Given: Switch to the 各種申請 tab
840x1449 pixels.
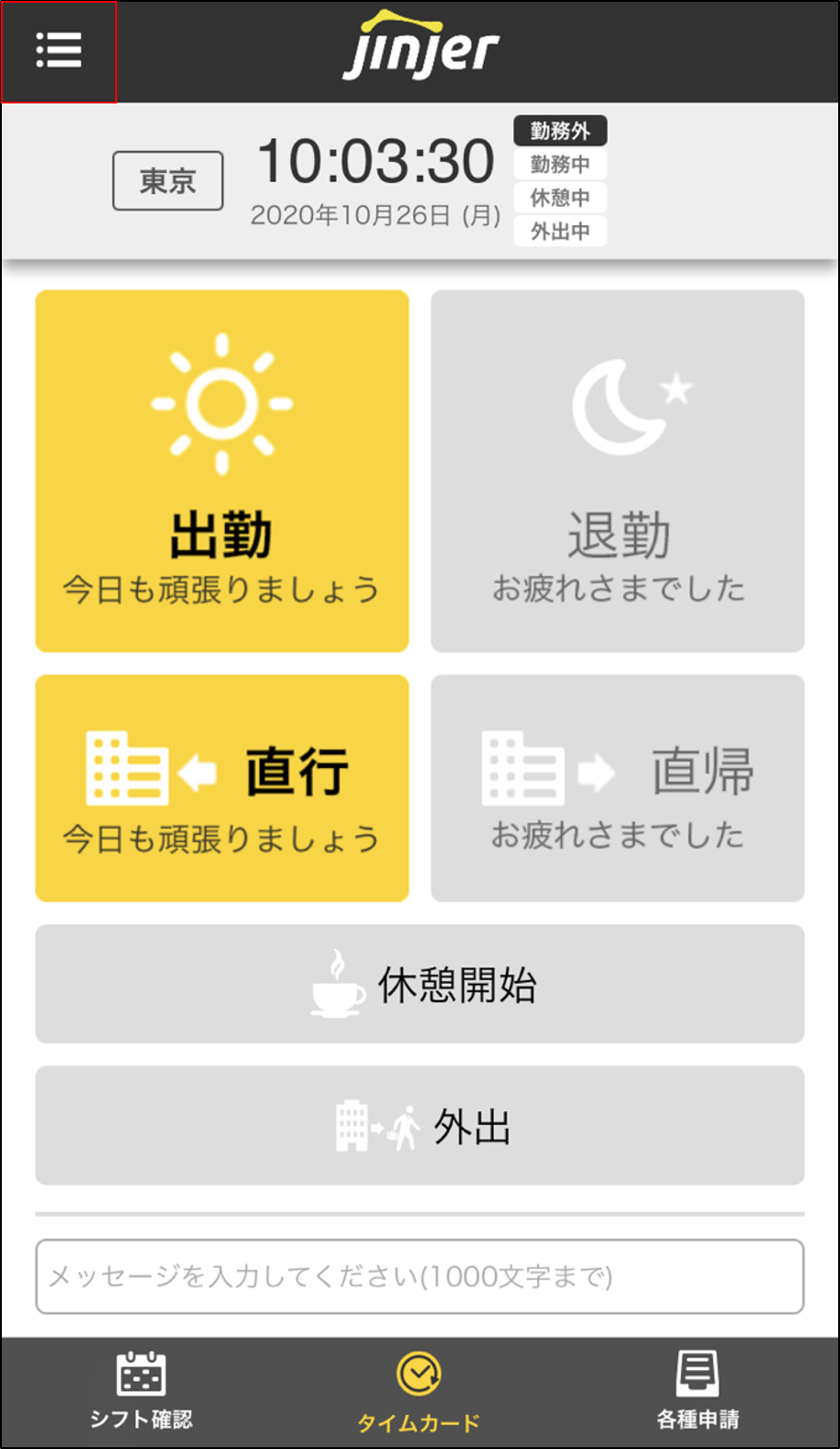Looking at the screenshot, I should [x=696, y=1391].
